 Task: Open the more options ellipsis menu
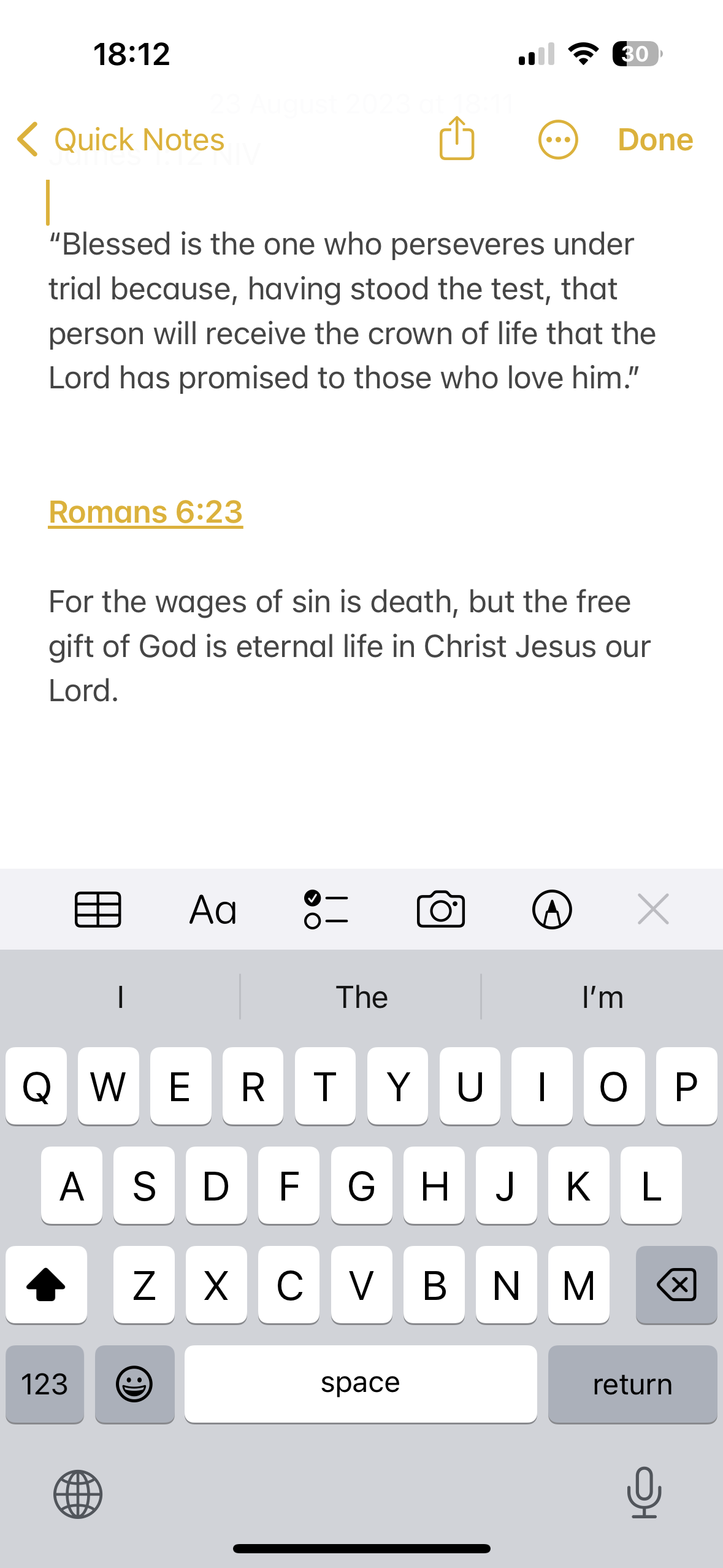[x=558, y=140]
